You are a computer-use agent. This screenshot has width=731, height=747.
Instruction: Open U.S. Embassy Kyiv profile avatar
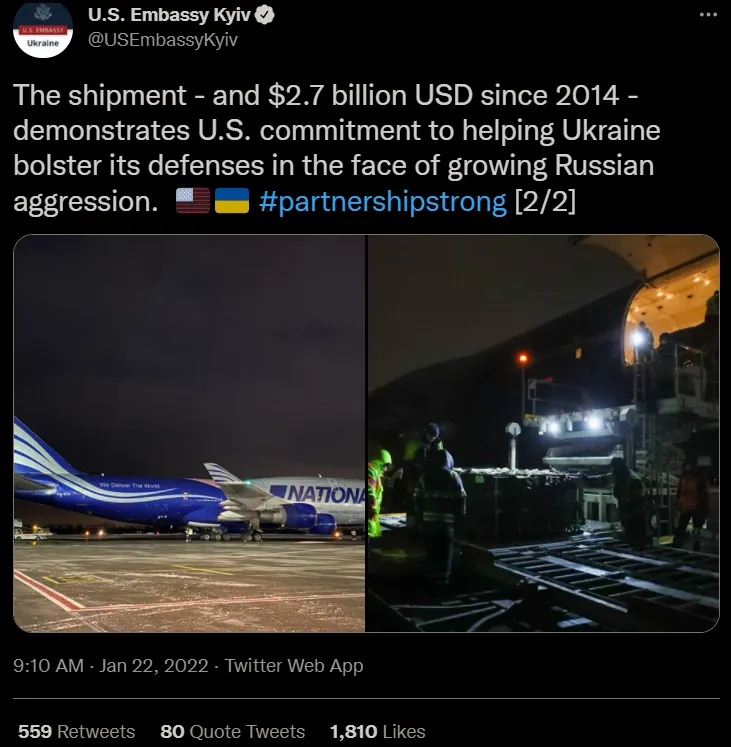tap(43, 30)
